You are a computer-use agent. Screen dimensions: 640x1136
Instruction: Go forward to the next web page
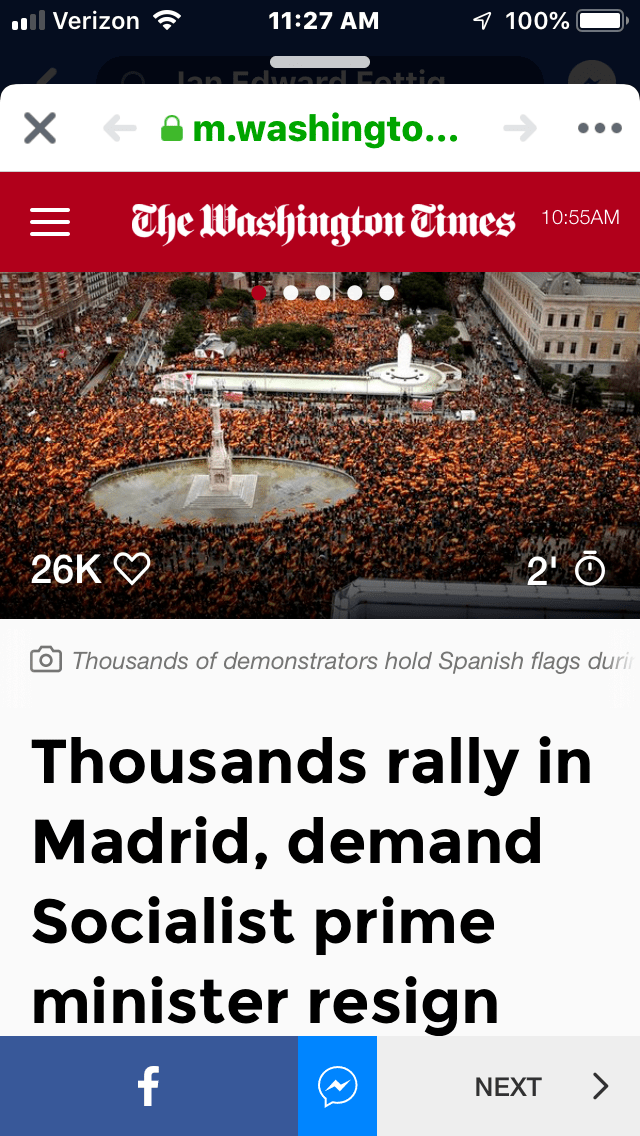(x=519, y=128)
